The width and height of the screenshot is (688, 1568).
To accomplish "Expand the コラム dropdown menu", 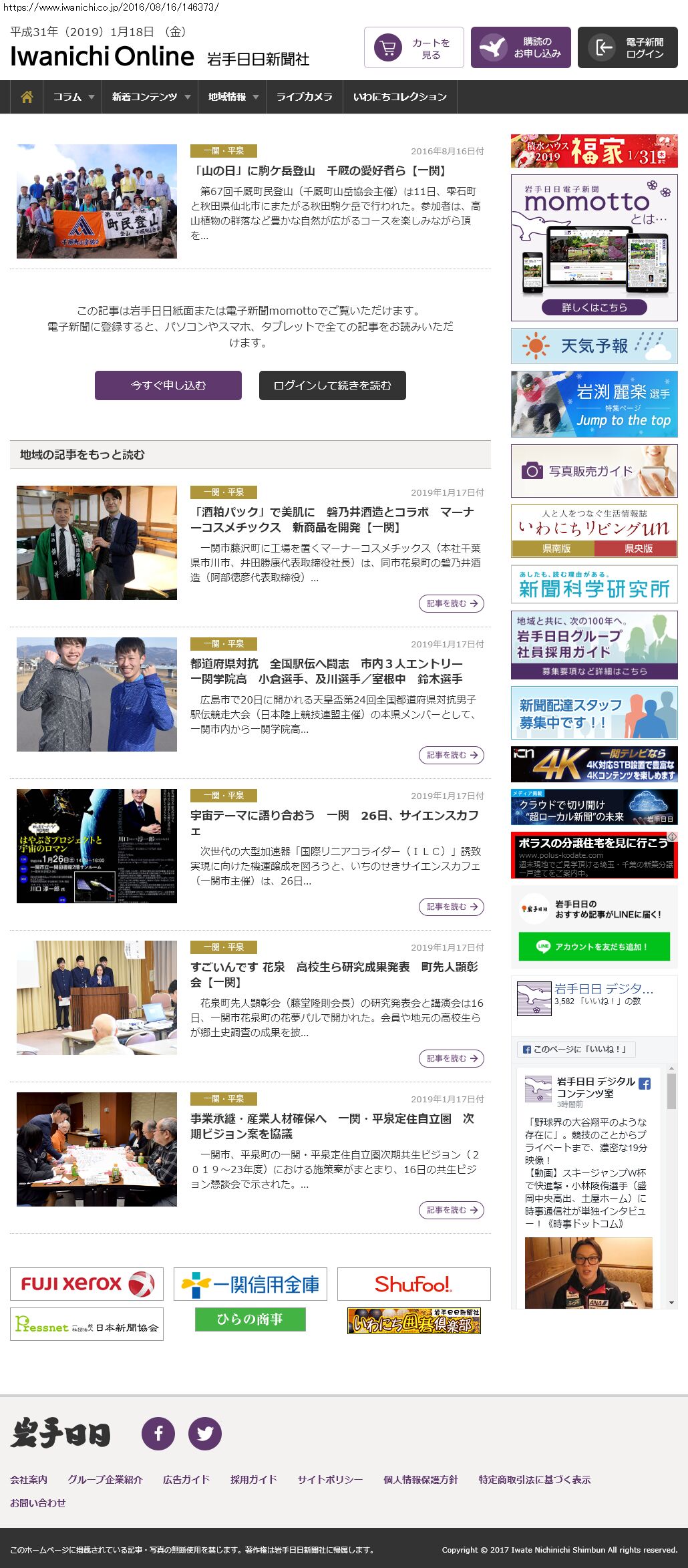I will click(x=73, y=97).
